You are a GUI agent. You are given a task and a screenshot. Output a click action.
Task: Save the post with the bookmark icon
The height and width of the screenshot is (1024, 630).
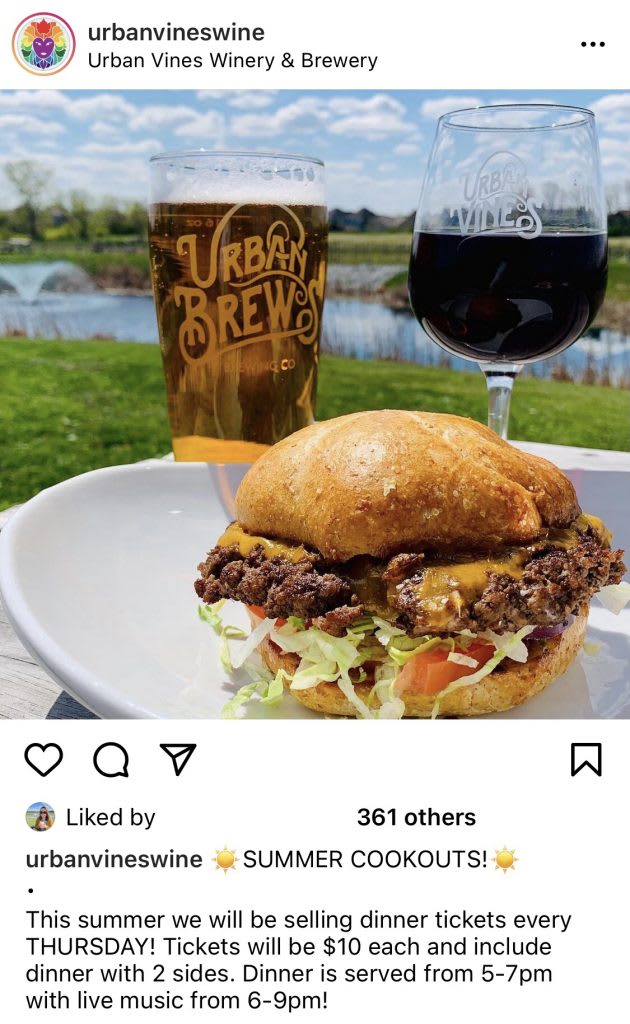pos(586,760)
